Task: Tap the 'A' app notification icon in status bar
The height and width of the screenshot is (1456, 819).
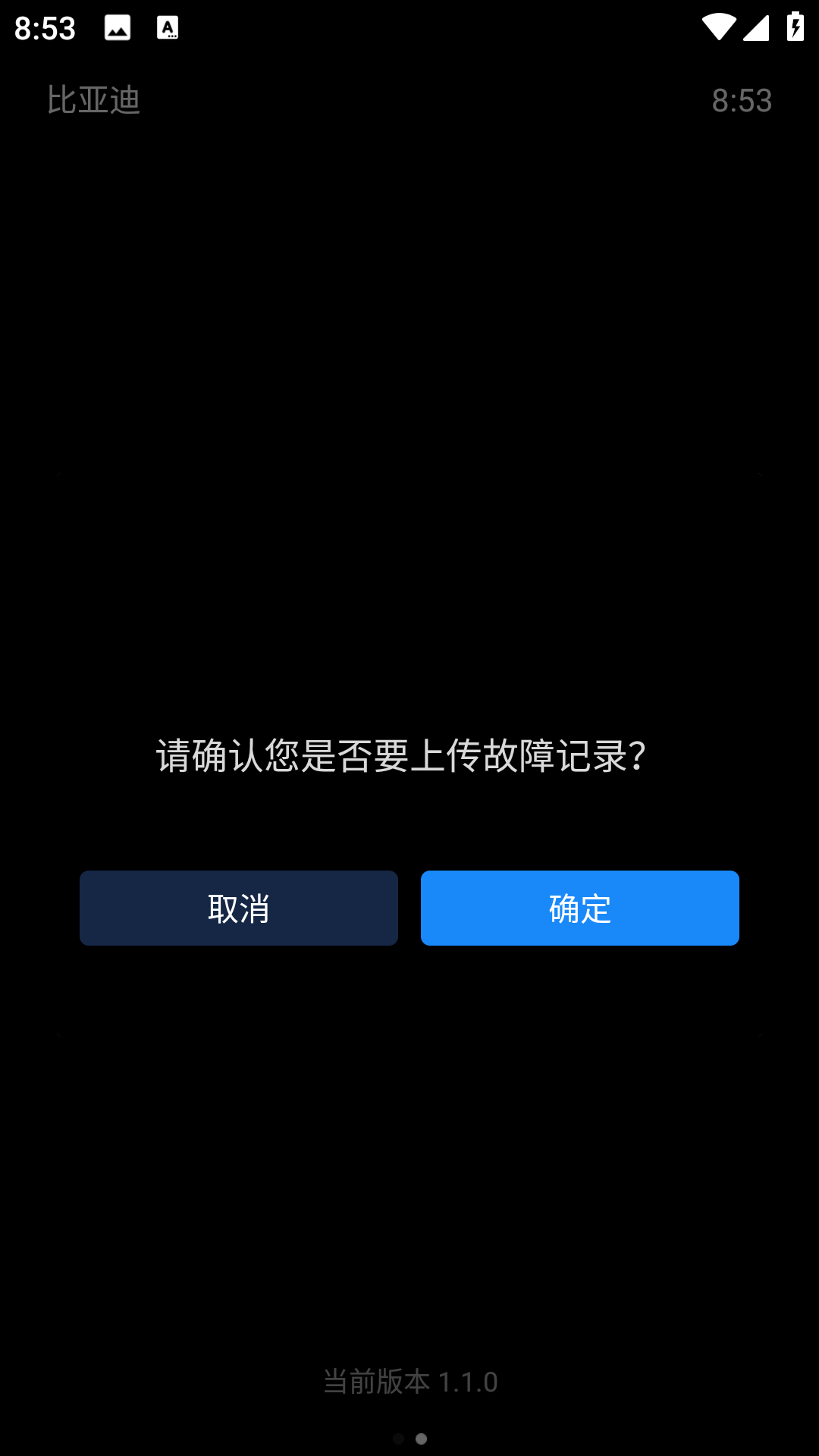Action: [x=167, y=27]
